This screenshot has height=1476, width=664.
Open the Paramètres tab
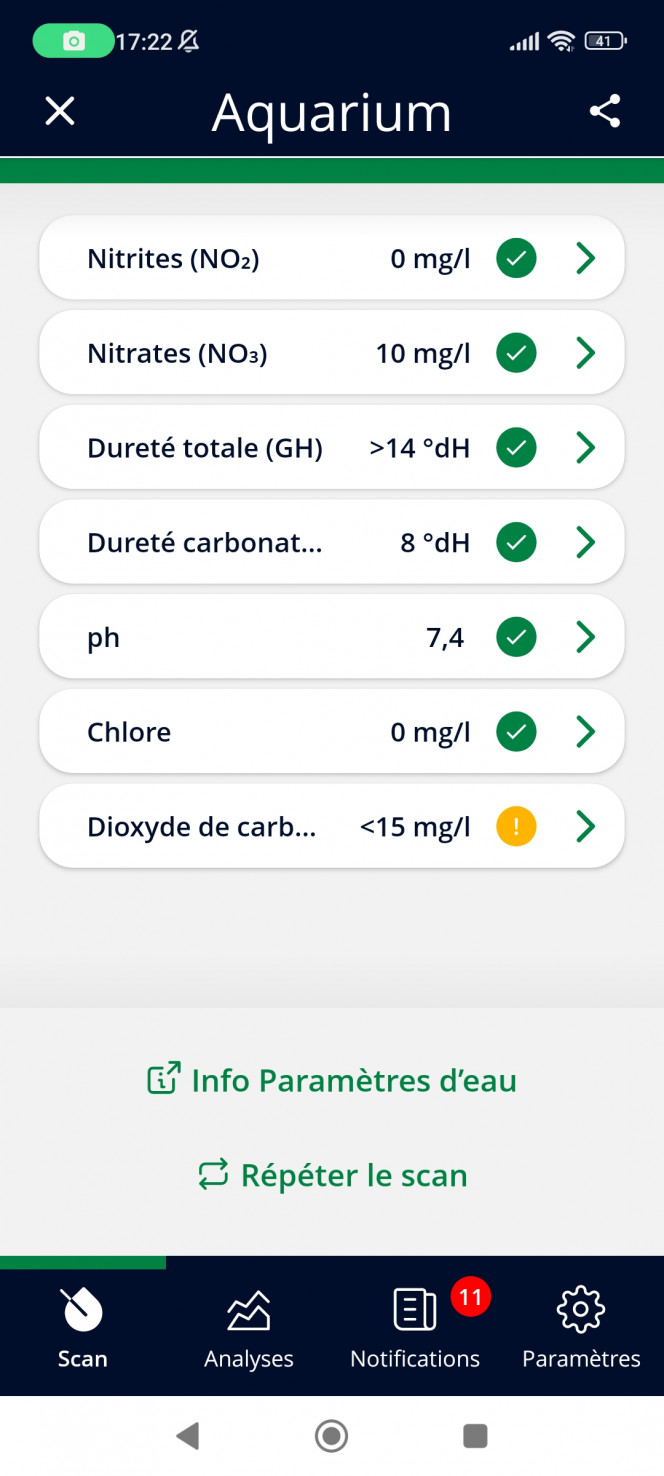click(581, 1327)
